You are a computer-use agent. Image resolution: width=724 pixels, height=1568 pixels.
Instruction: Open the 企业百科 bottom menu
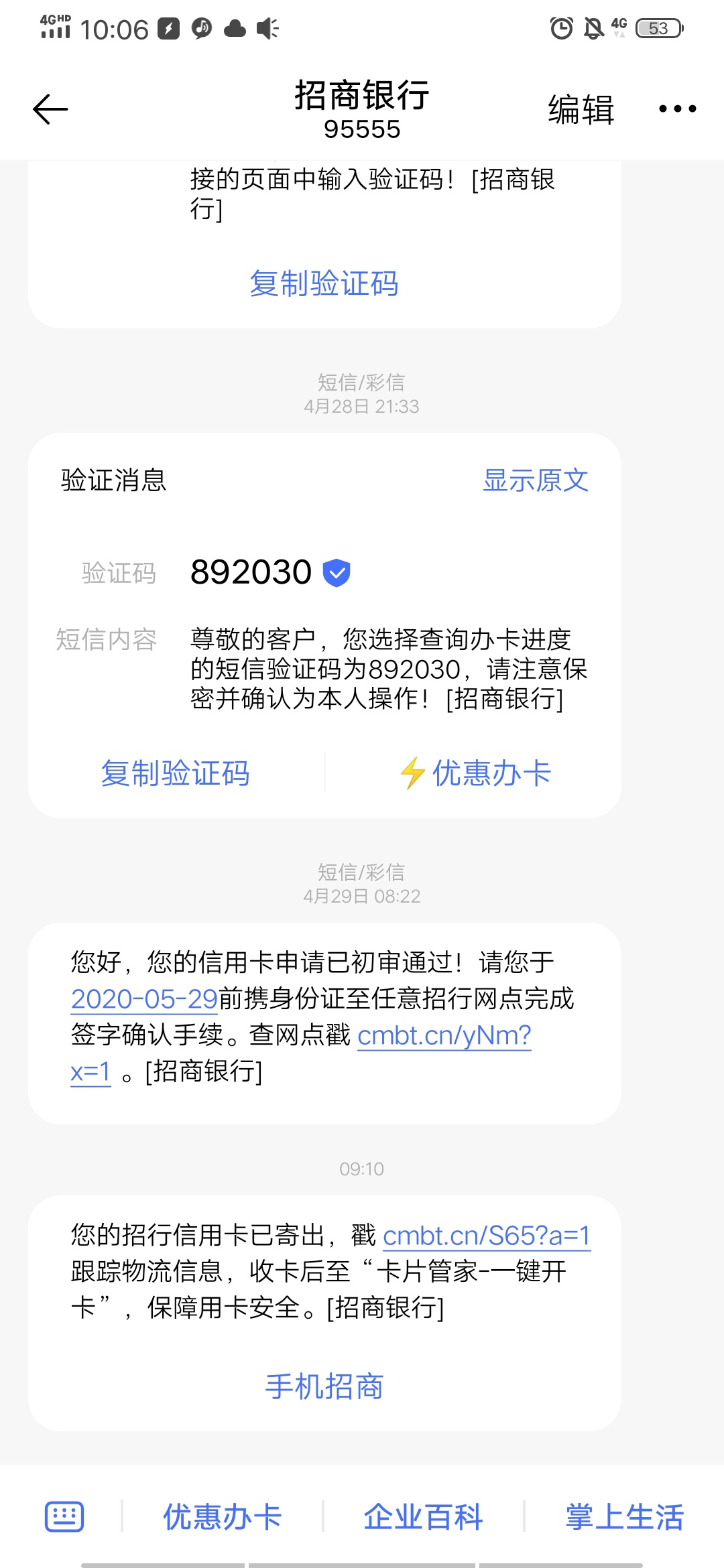coord(423,1517)
